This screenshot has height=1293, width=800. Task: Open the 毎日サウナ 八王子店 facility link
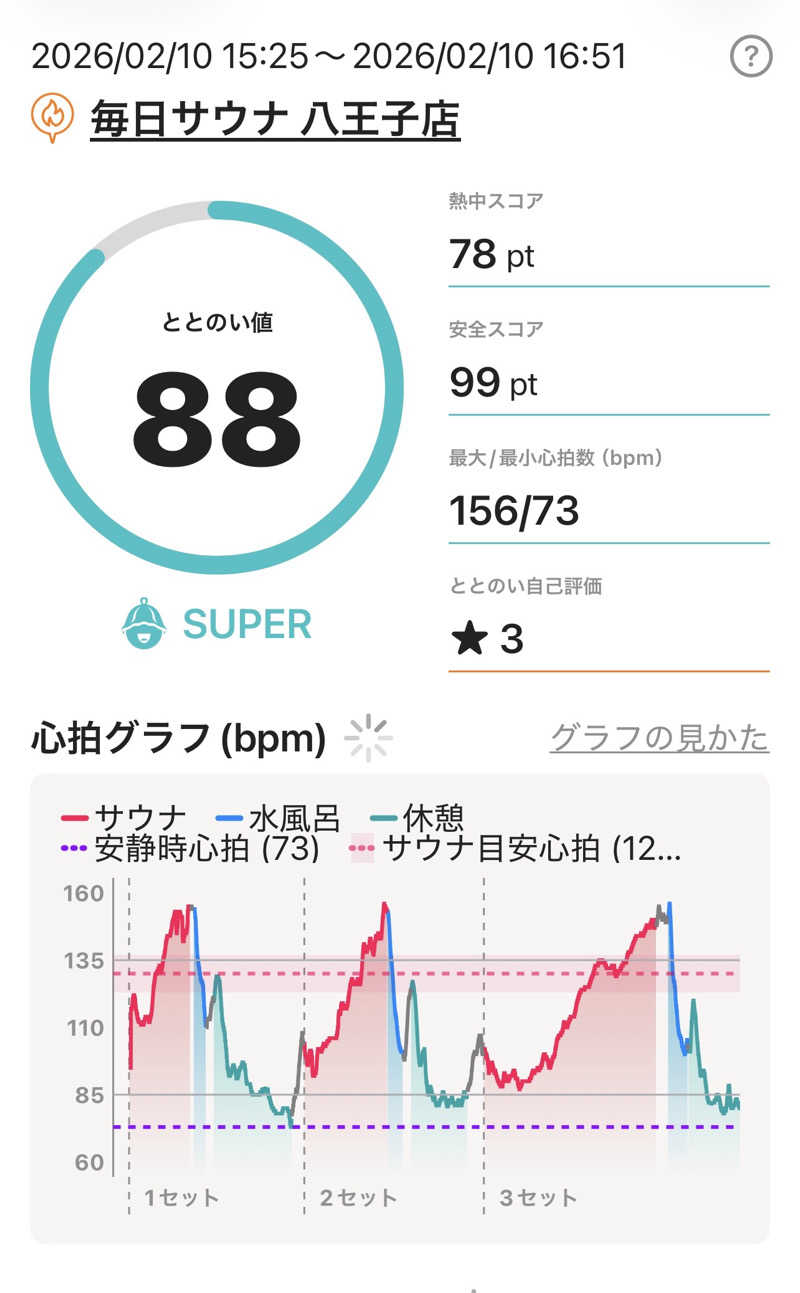tap(275, 120)
